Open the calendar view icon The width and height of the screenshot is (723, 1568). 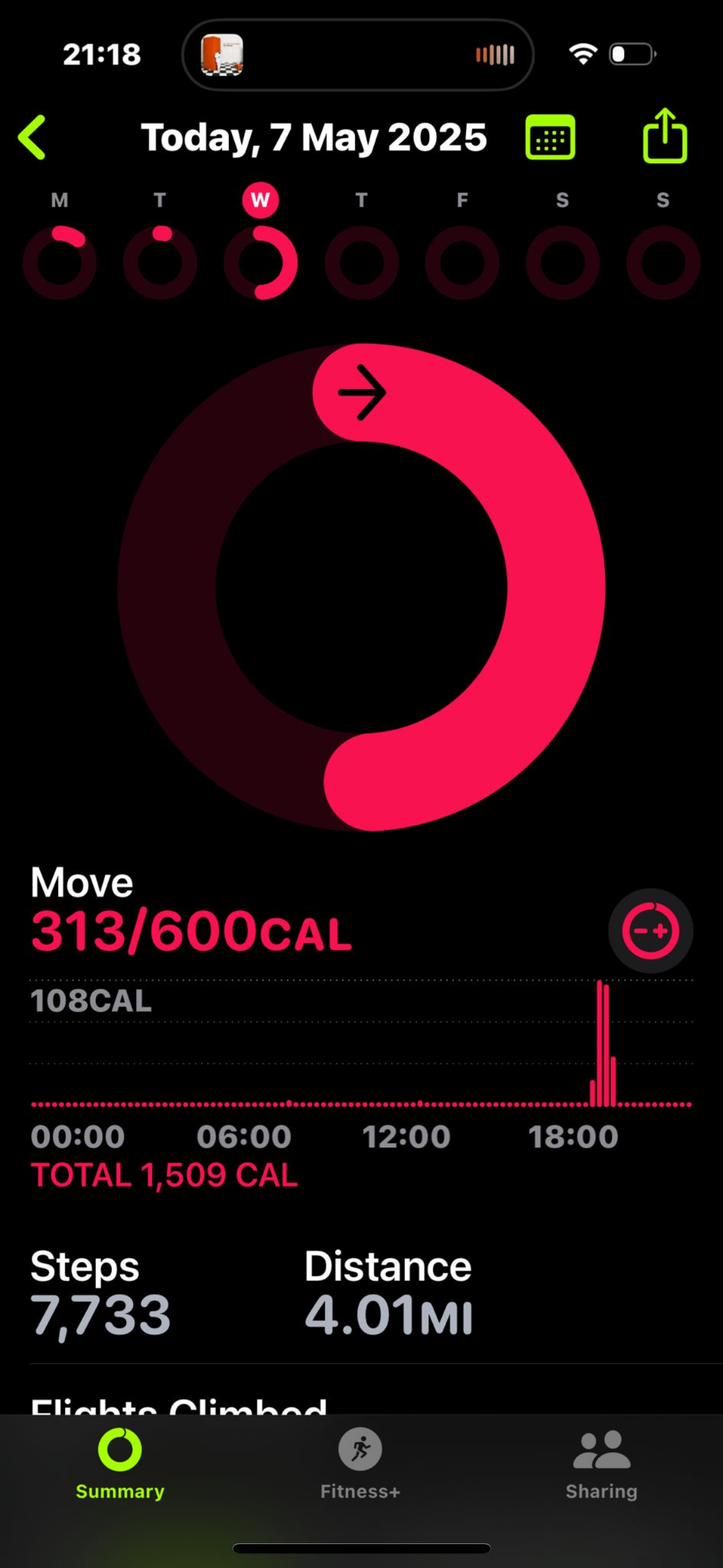pos(550,137)
